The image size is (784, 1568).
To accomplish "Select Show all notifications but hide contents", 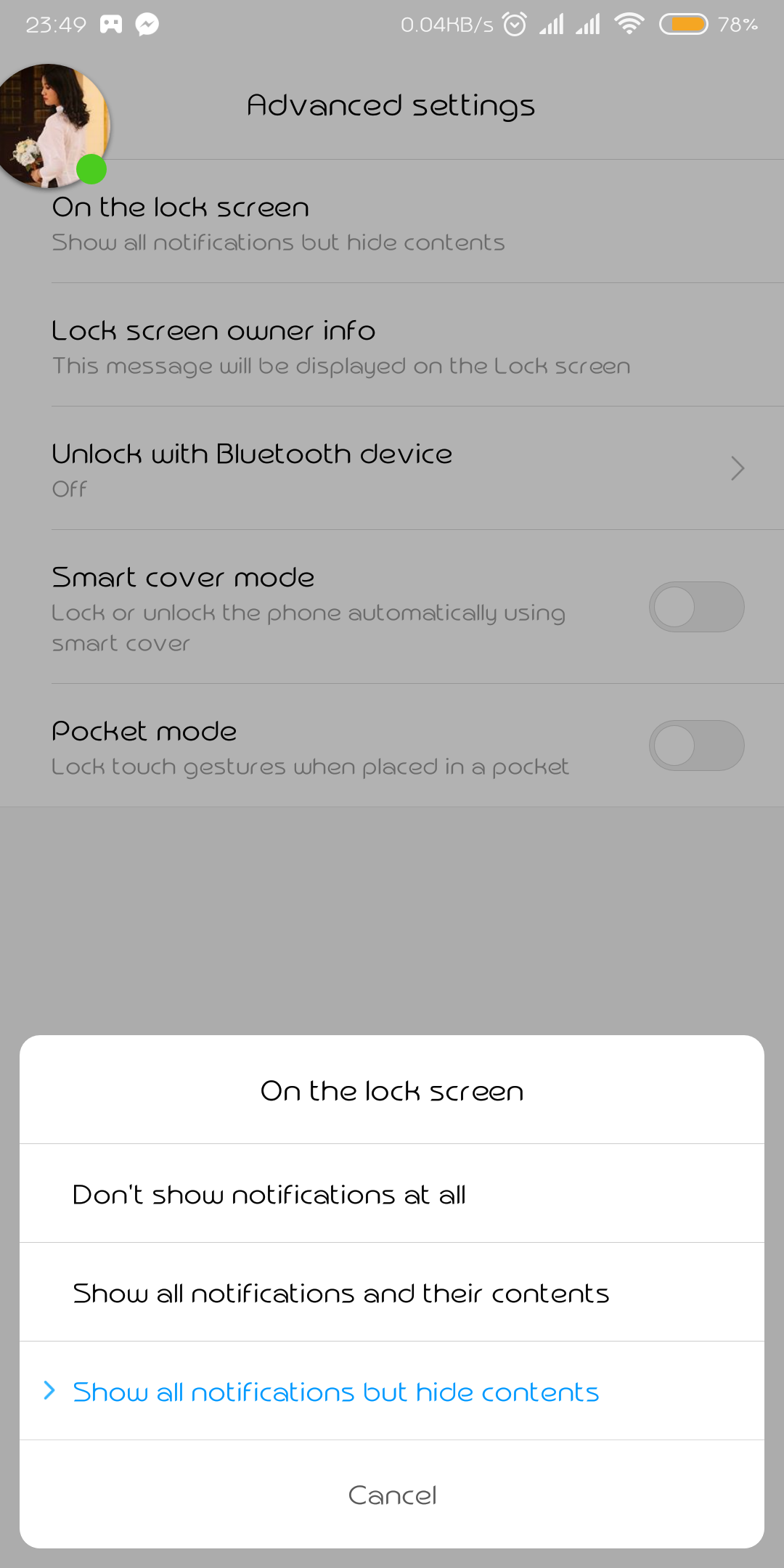I will point(392,1391).
